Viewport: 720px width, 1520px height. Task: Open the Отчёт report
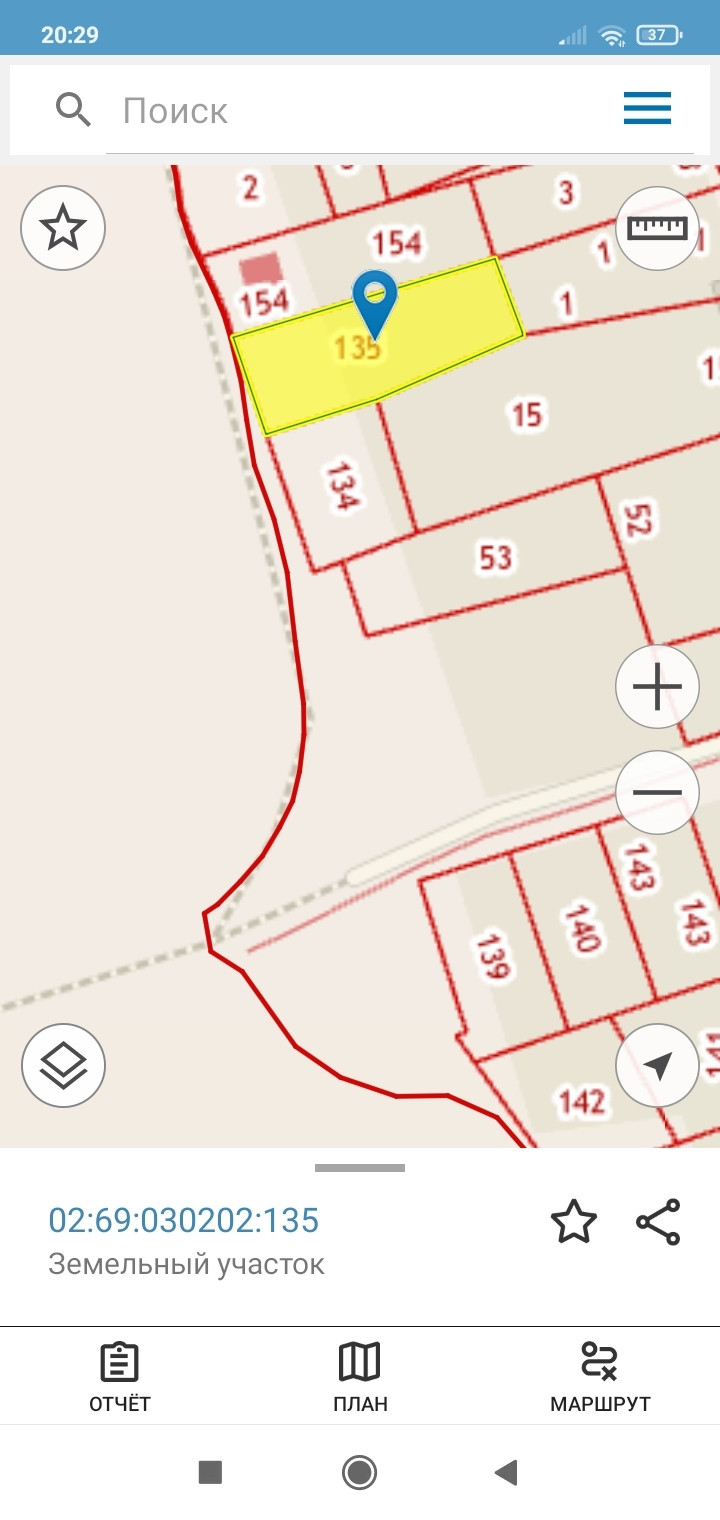pos(120,1377)
